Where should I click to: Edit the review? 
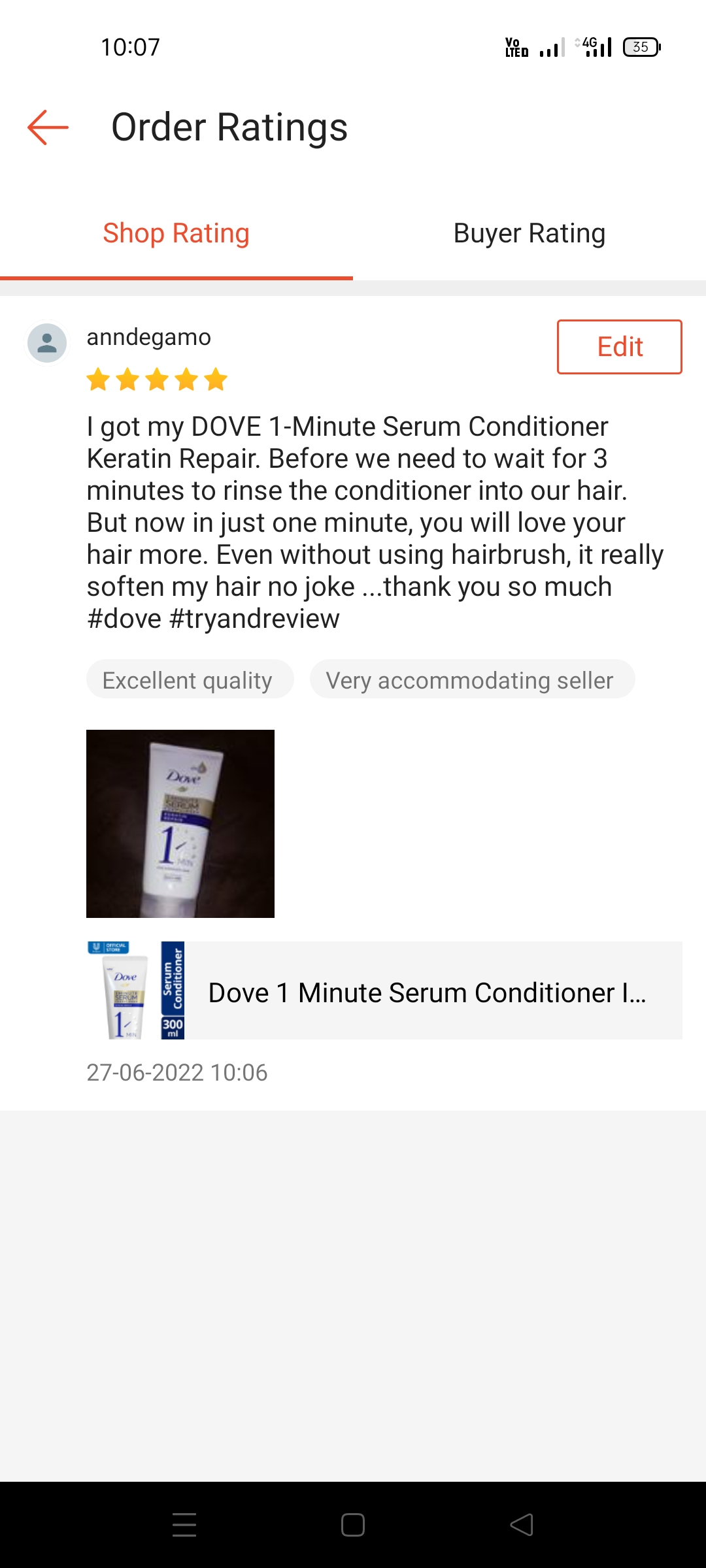point(619,347)
